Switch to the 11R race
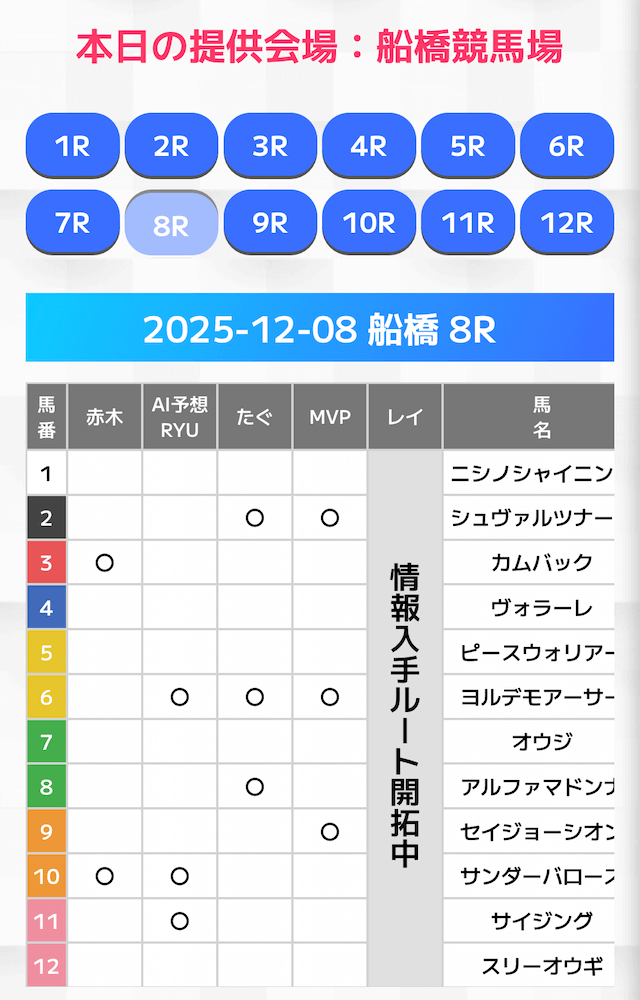The width and height of the screenshot is (640, 1000). click(x=468, y=222)
